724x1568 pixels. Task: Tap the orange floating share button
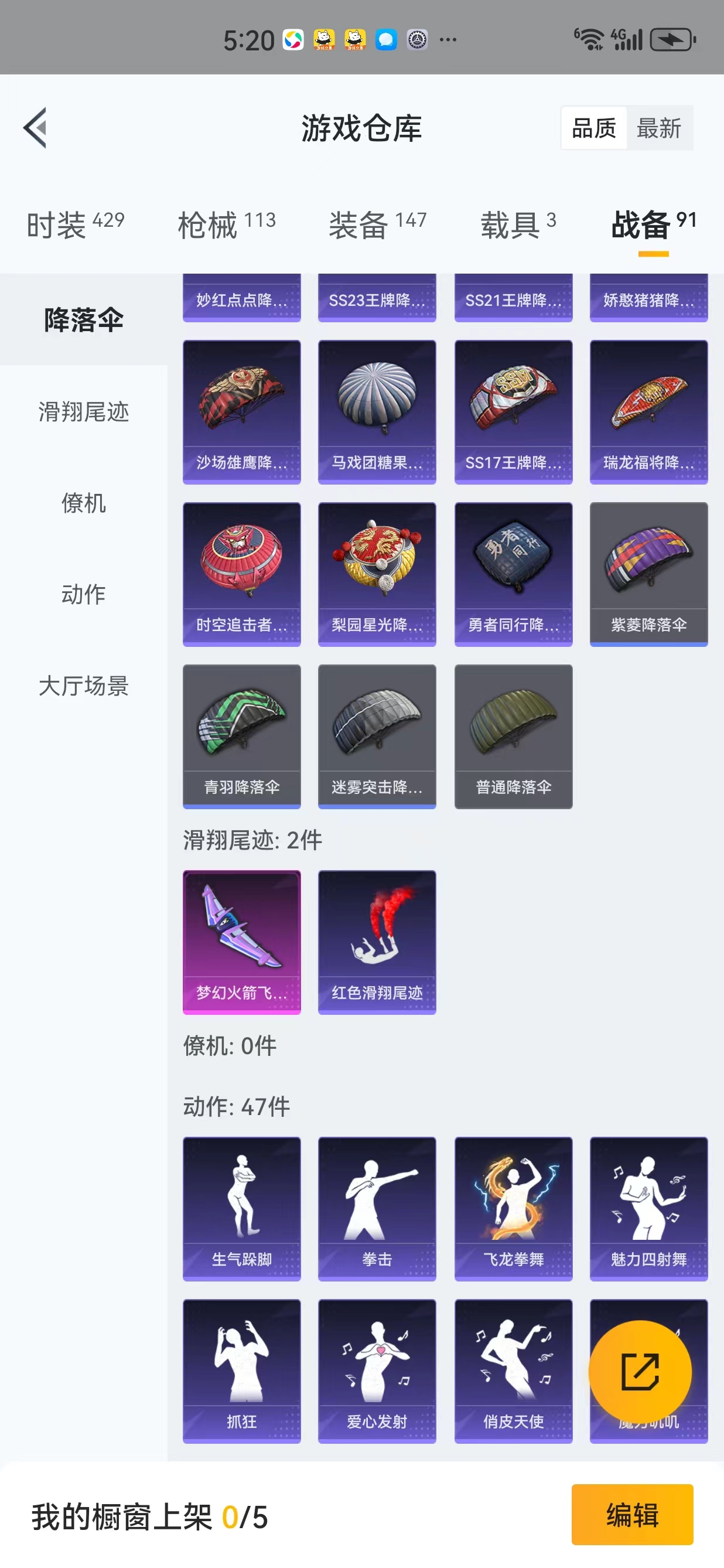[640, 1372]
